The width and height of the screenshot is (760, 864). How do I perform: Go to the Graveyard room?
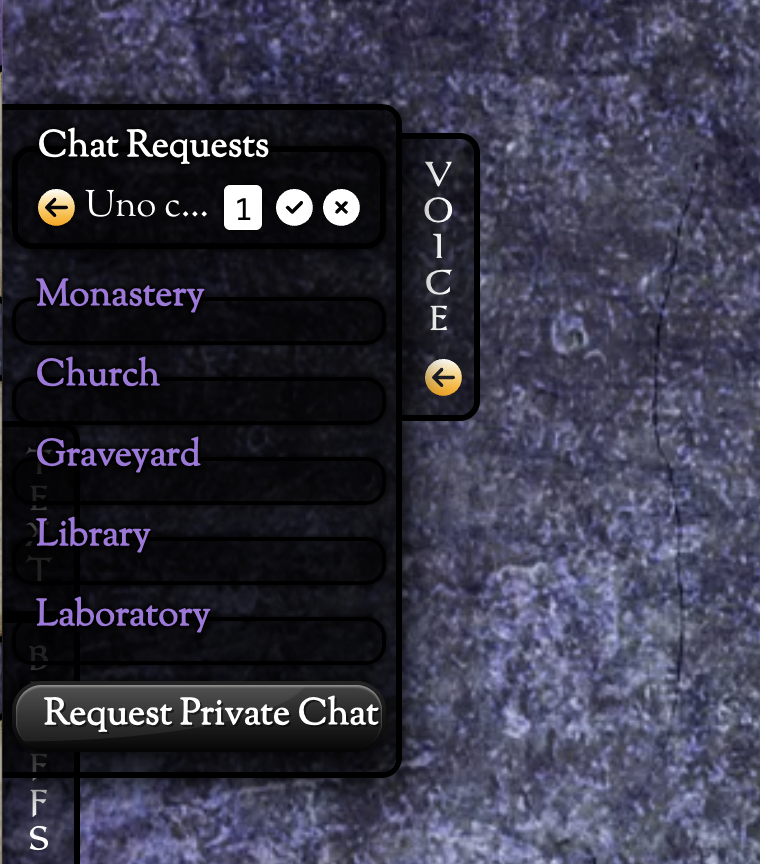tap(118, 453)
